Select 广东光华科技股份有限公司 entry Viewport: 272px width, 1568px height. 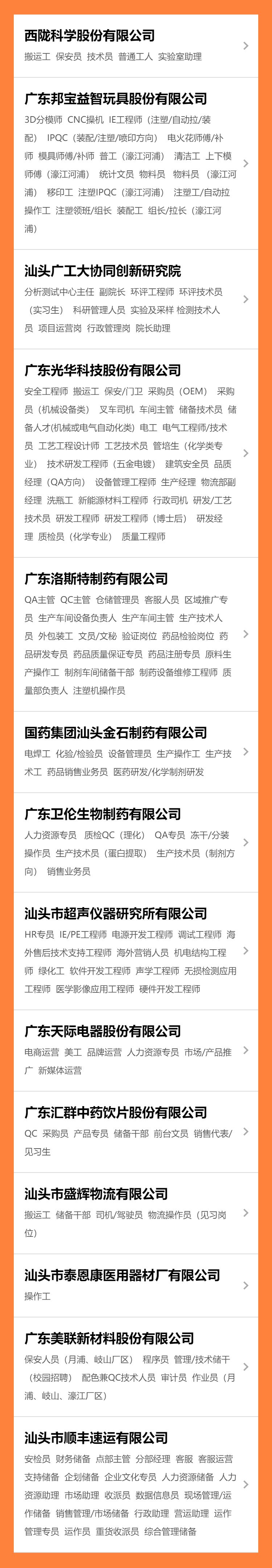(136, 453)
